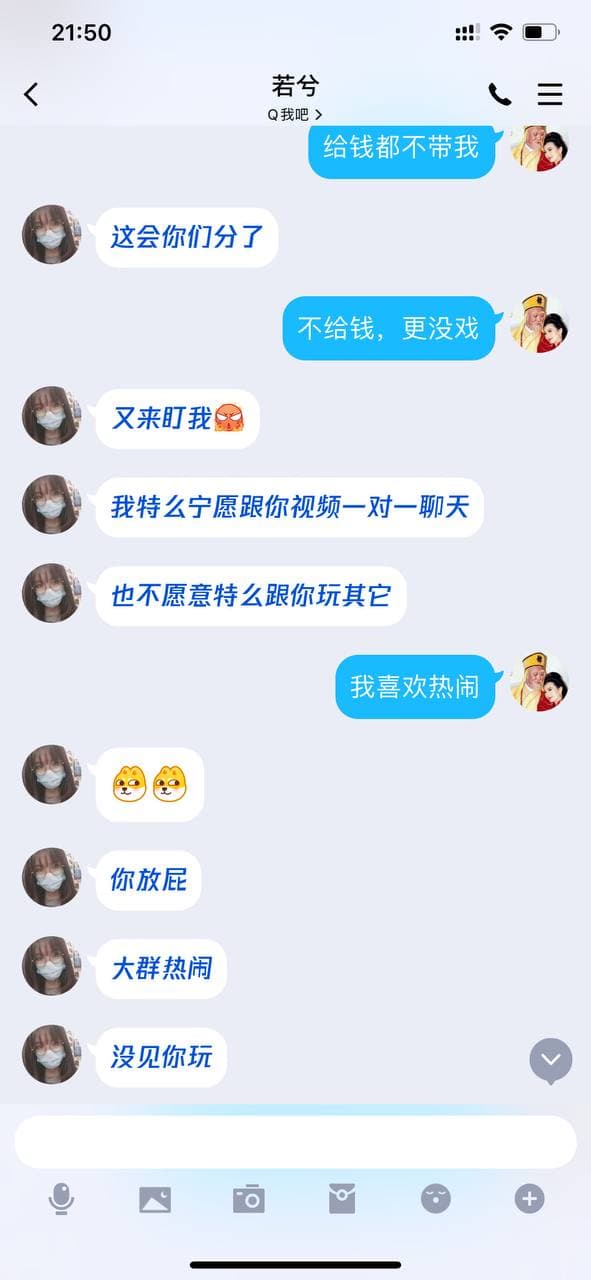Tap my avatar beside 我喜欢热闹
591x1280 pixels.
tap(540, 683)
